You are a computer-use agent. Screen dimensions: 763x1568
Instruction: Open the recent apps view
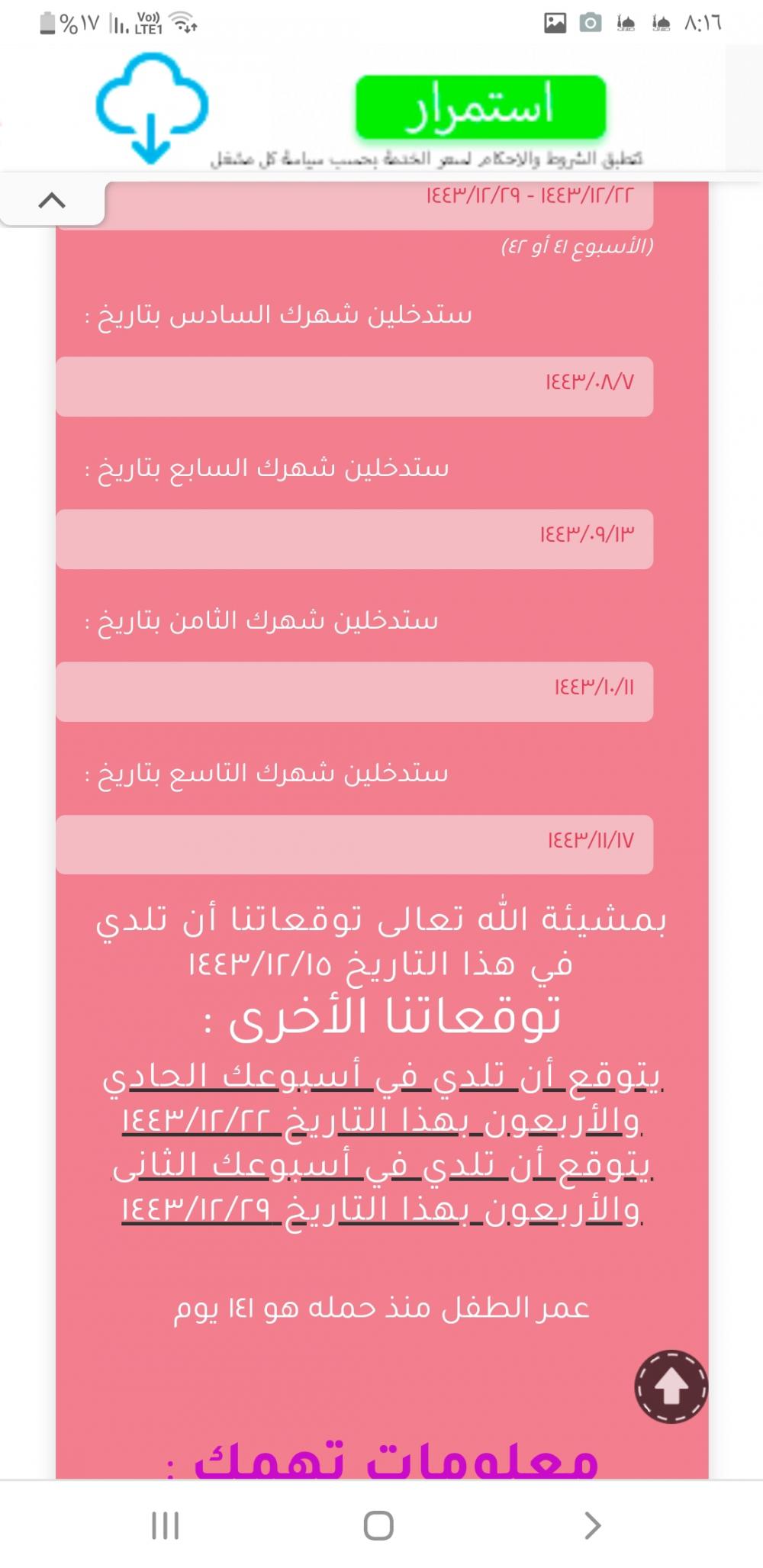click(165, 1525)
